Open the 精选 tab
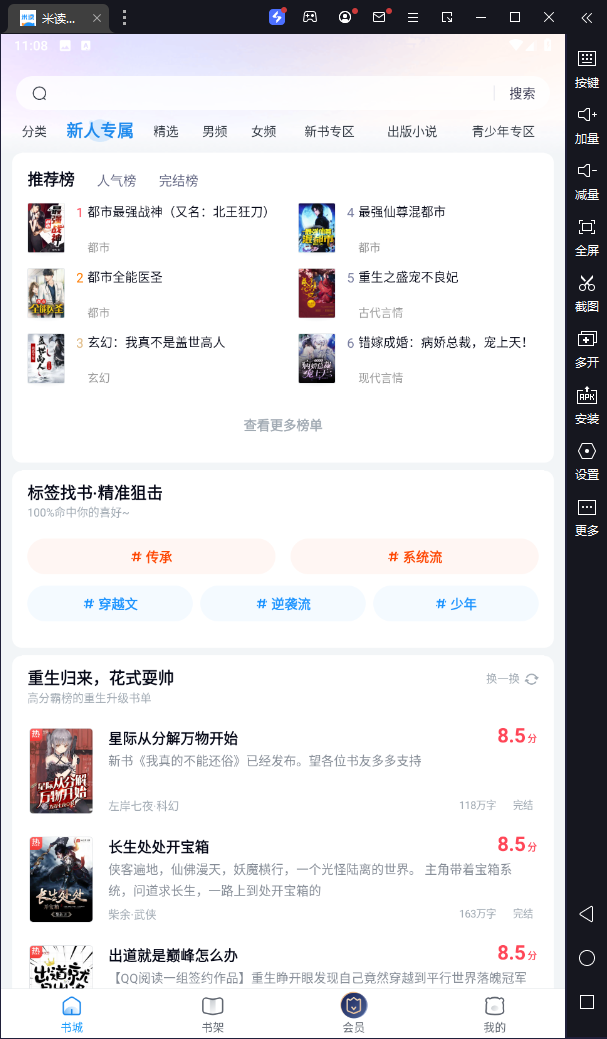Image resolution: width=607 pixels, height=1039 pixels. pos(166,131)
